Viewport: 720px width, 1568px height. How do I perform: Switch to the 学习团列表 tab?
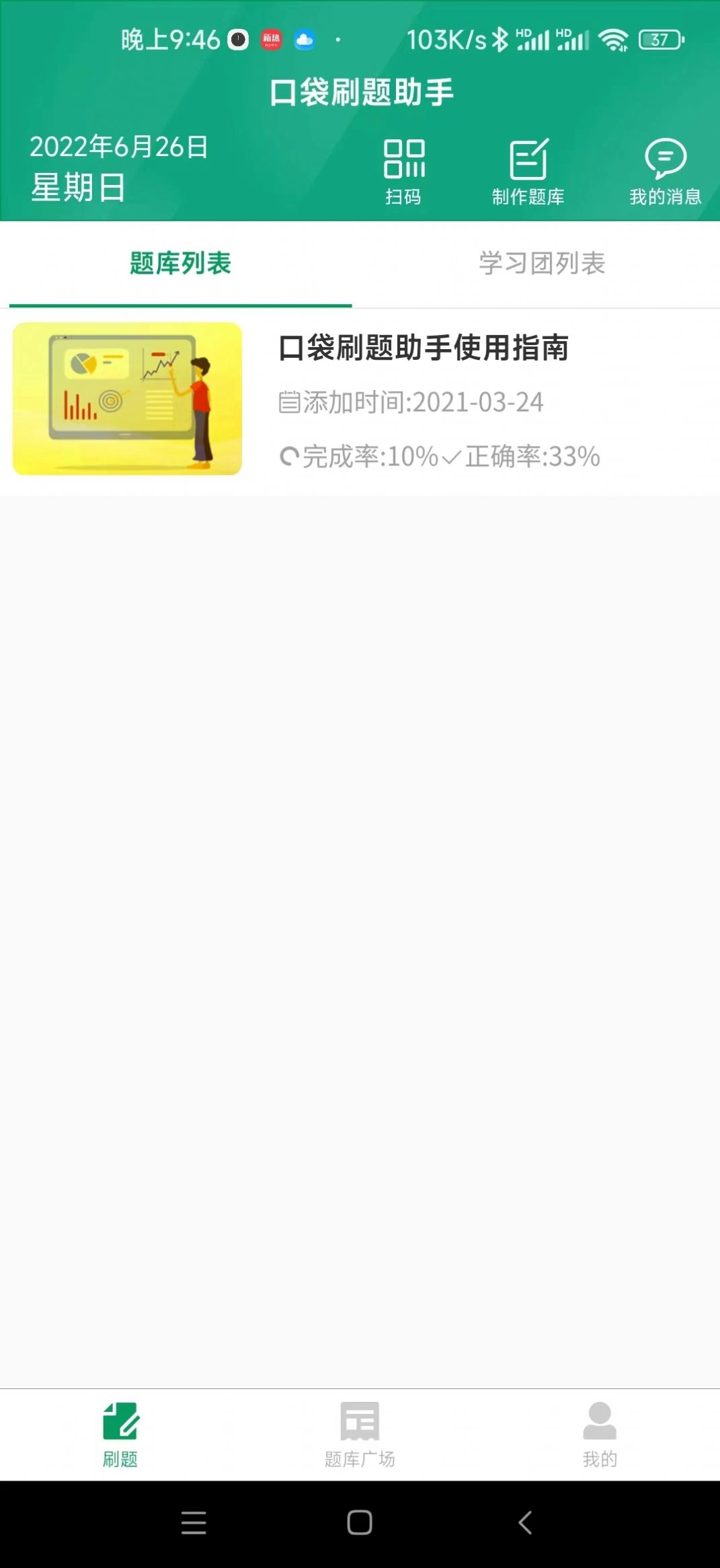(x=542, y=265)
